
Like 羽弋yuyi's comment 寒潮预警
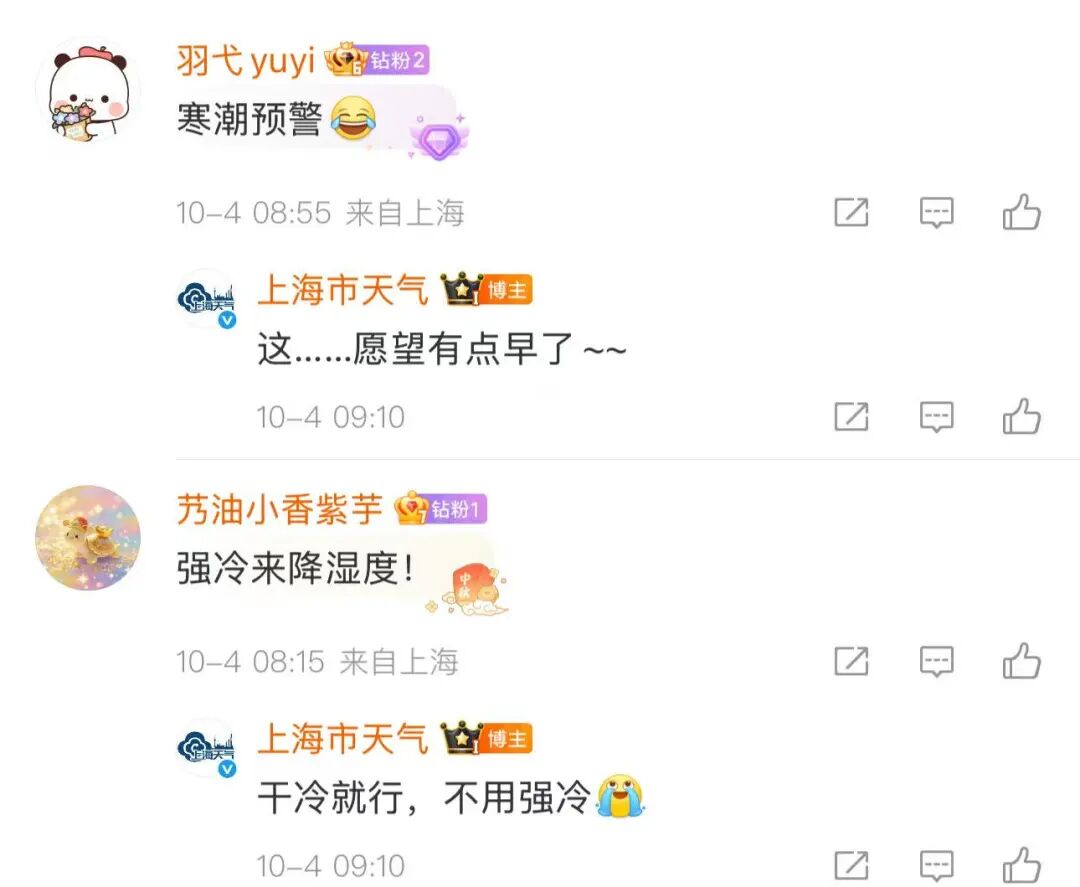coord(1022,213)
